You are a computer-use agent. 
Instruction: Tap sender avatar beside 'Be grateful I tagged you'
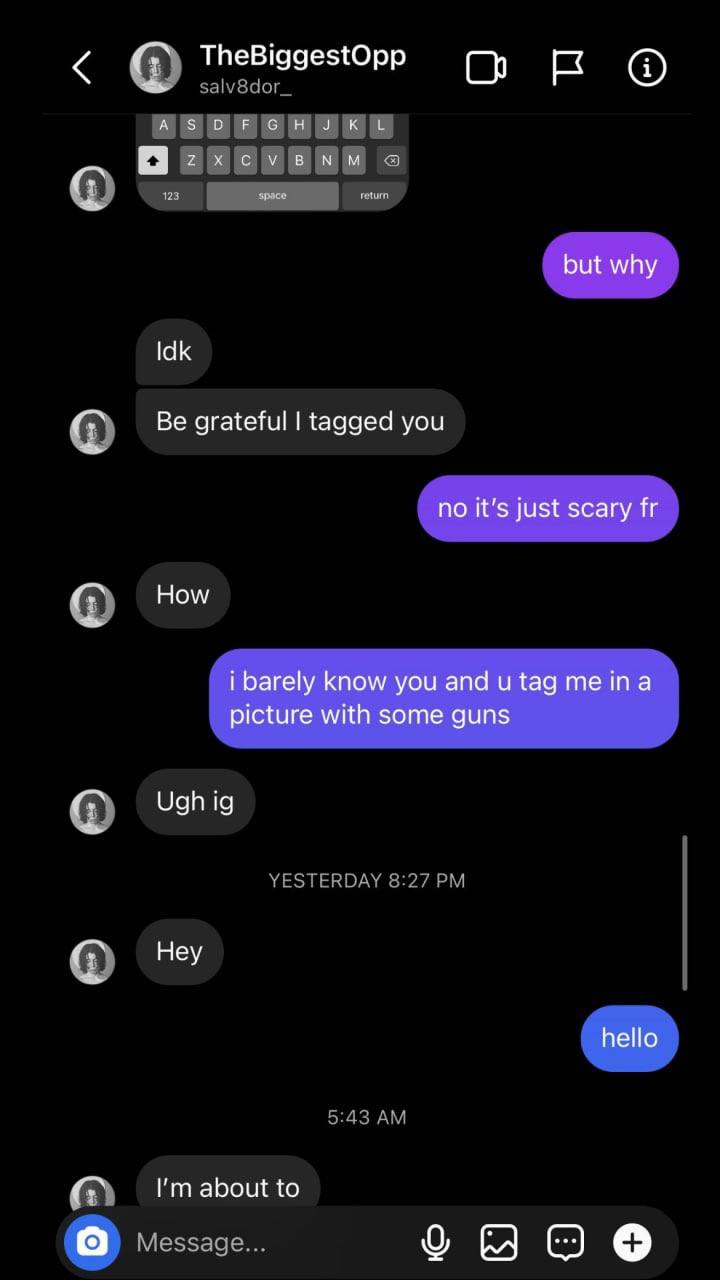(x=92, y=432)
